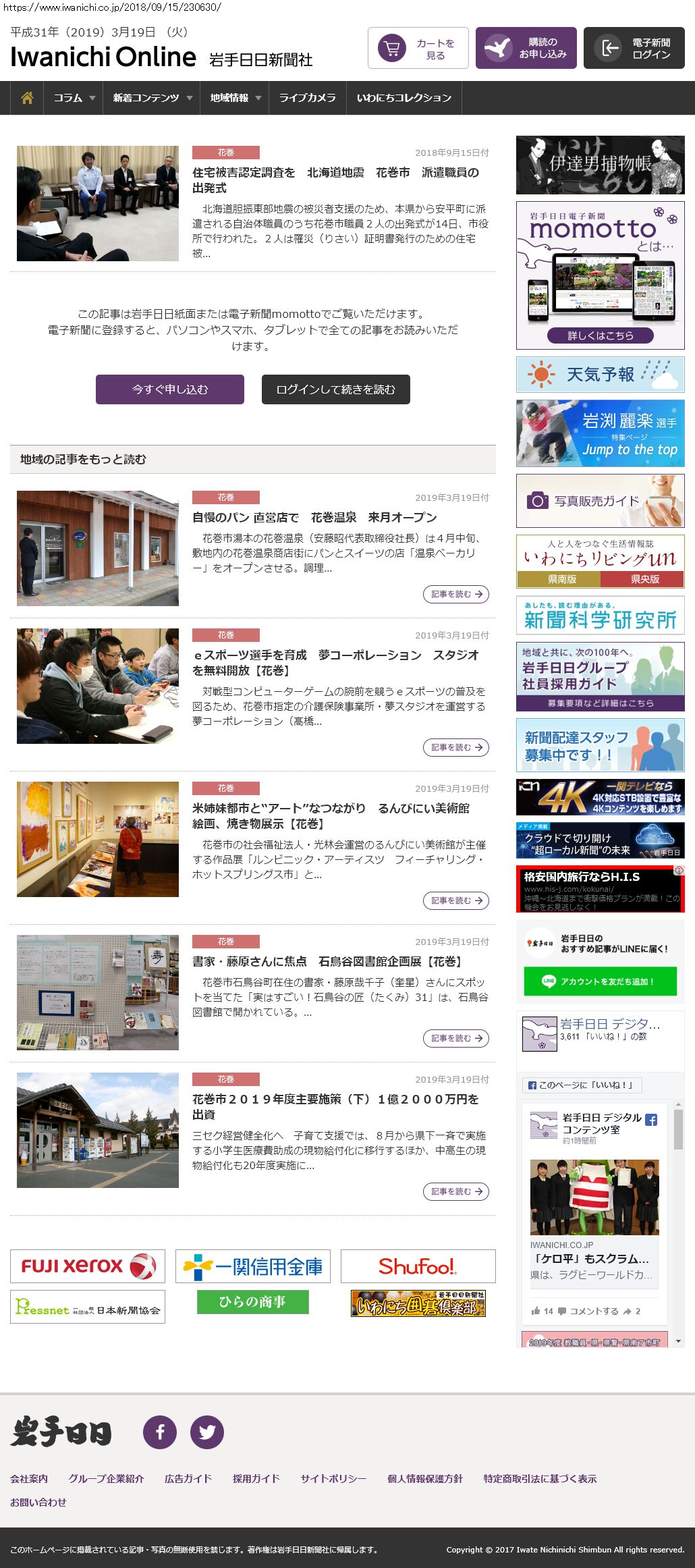The image size is (695, 1568).
Task: Open the カートを見る cart button
Action: (x=418, y=48)
